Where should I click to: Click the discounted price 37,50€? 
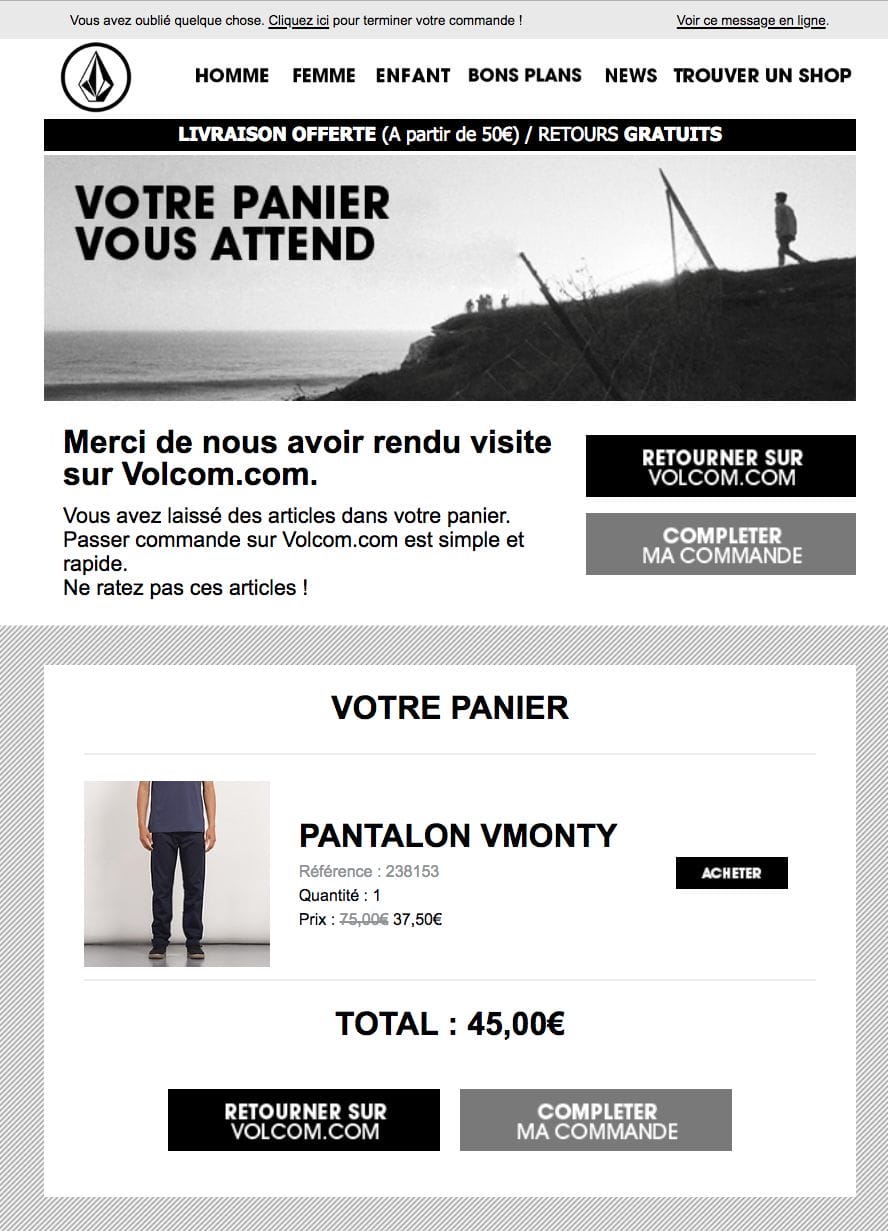[x=417, y=919]
